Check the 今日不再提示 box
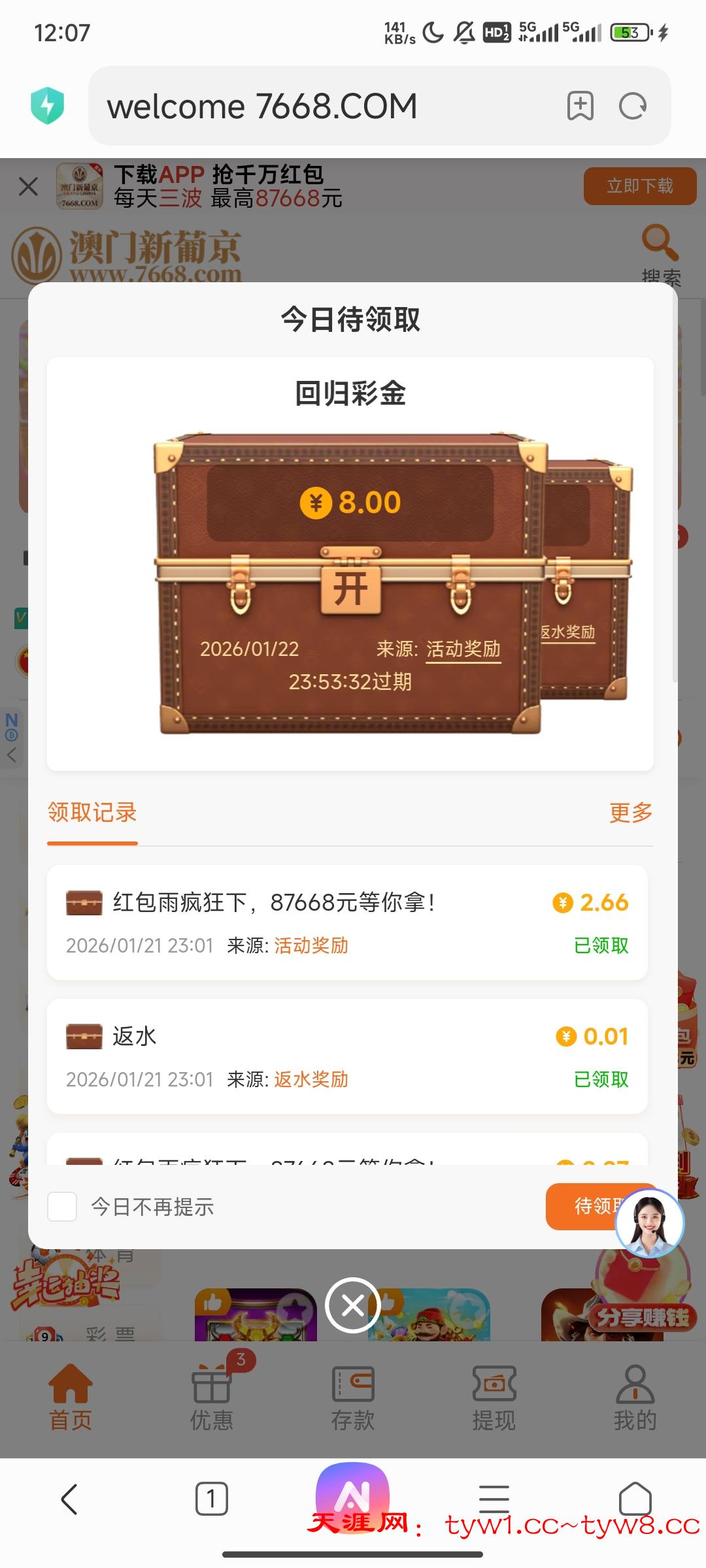This screenshot has height=1568, width=706. pos(63,1207)
